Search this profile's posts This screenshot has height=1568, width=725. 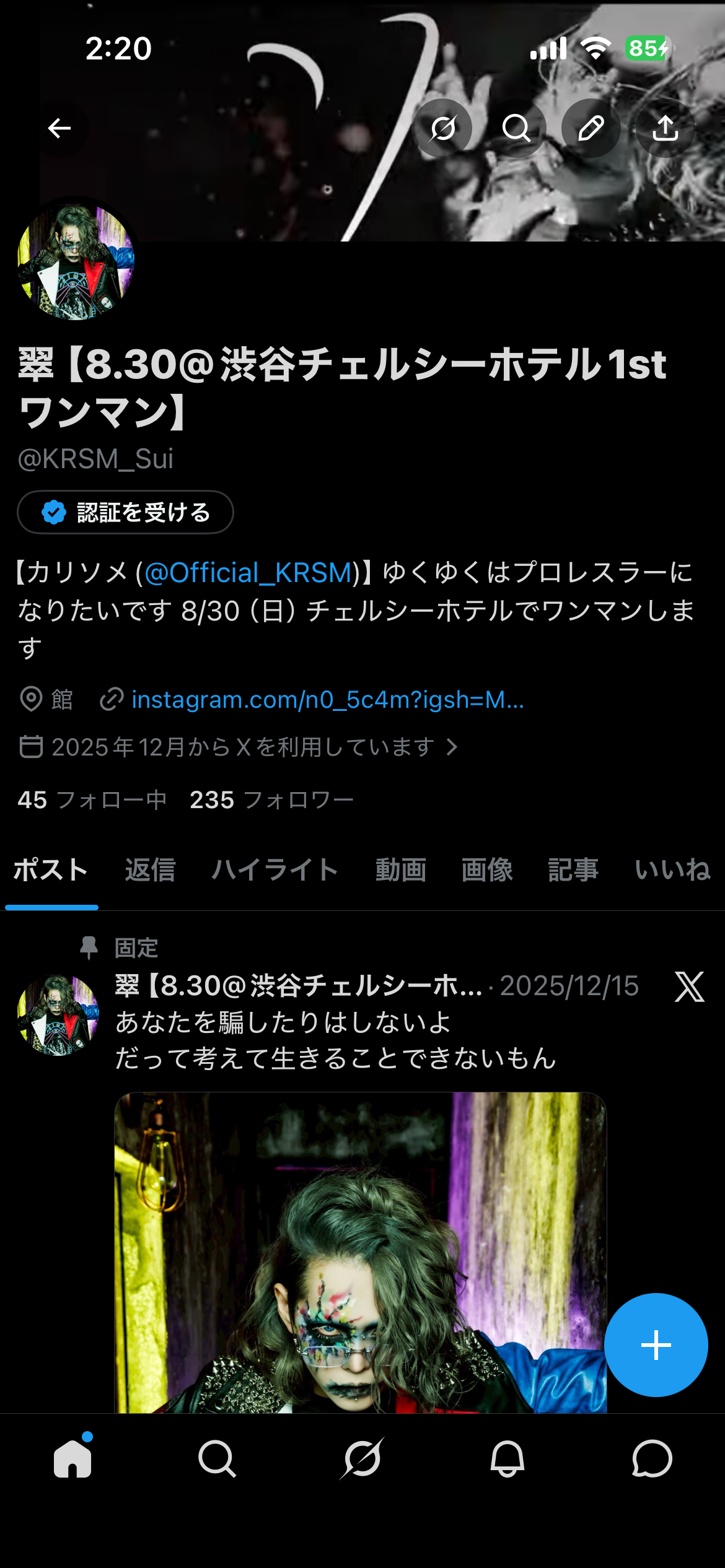click(516, 128)
